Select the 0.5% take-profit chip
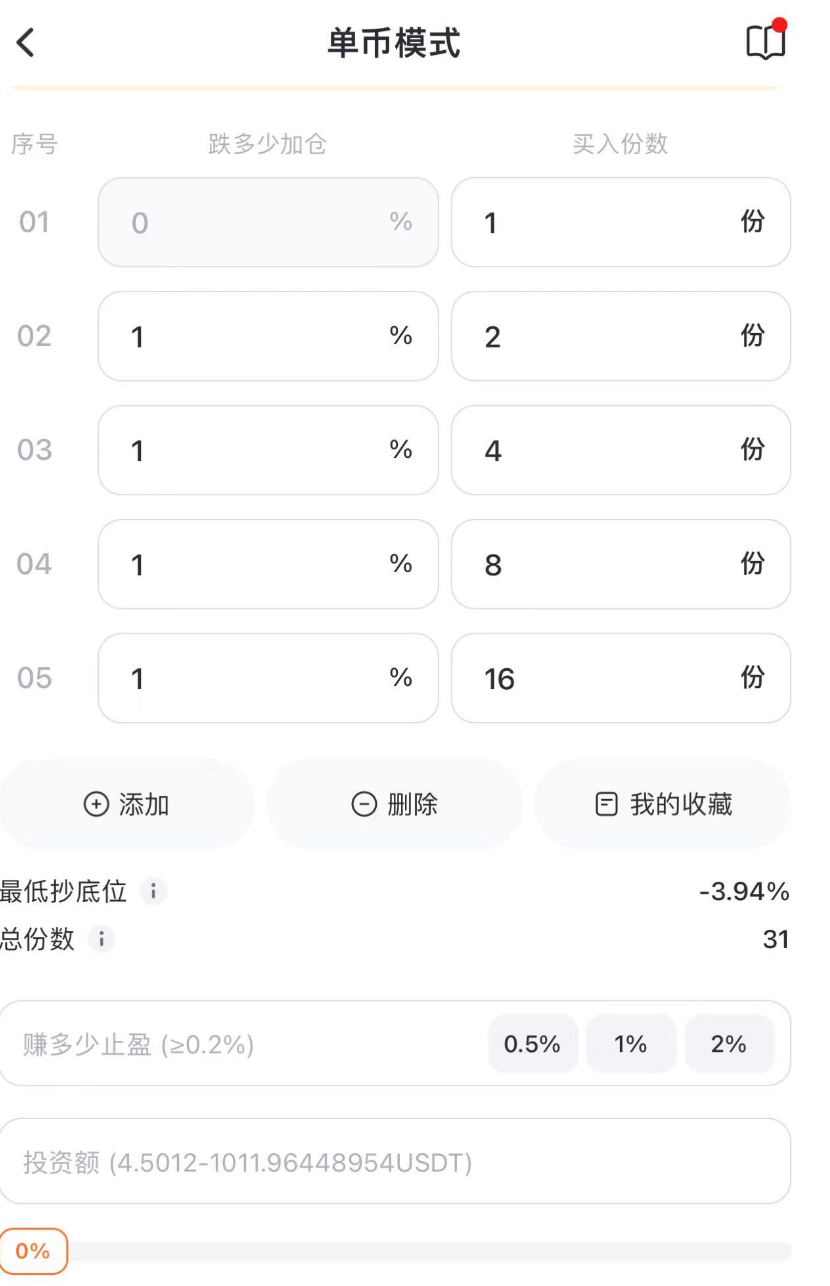Viewport: 830px width, 1286px height. click(532, 1044)
